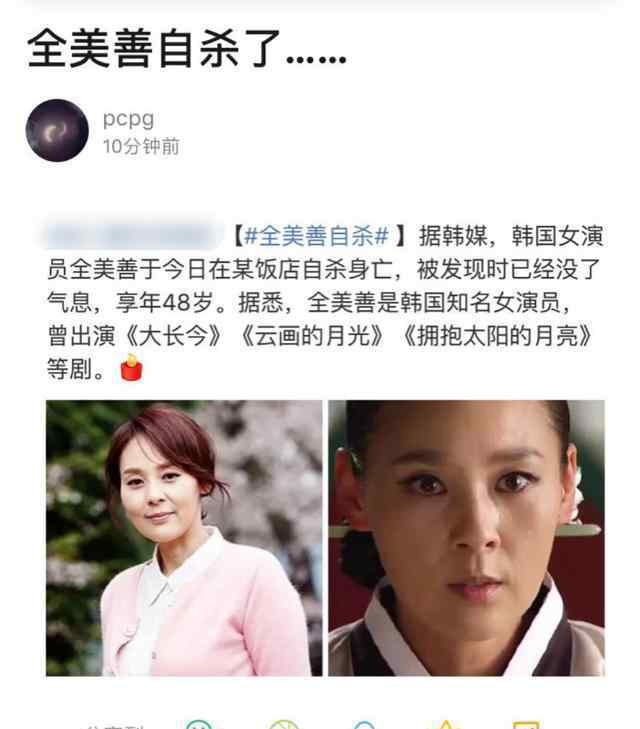Open pcpg's profile avatar
The width and height of the screenshot is (640, 729).
pyautogui.click(x=57, y=130)
